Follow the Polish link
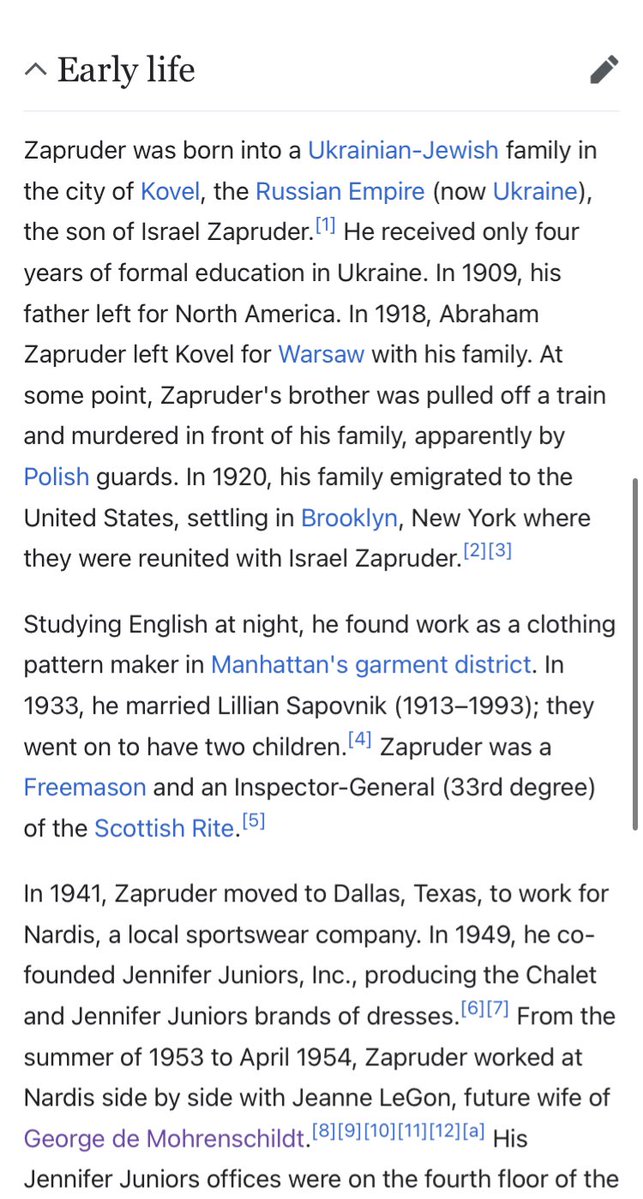Viewport: 643px width, 1199px height. (56, 477)
